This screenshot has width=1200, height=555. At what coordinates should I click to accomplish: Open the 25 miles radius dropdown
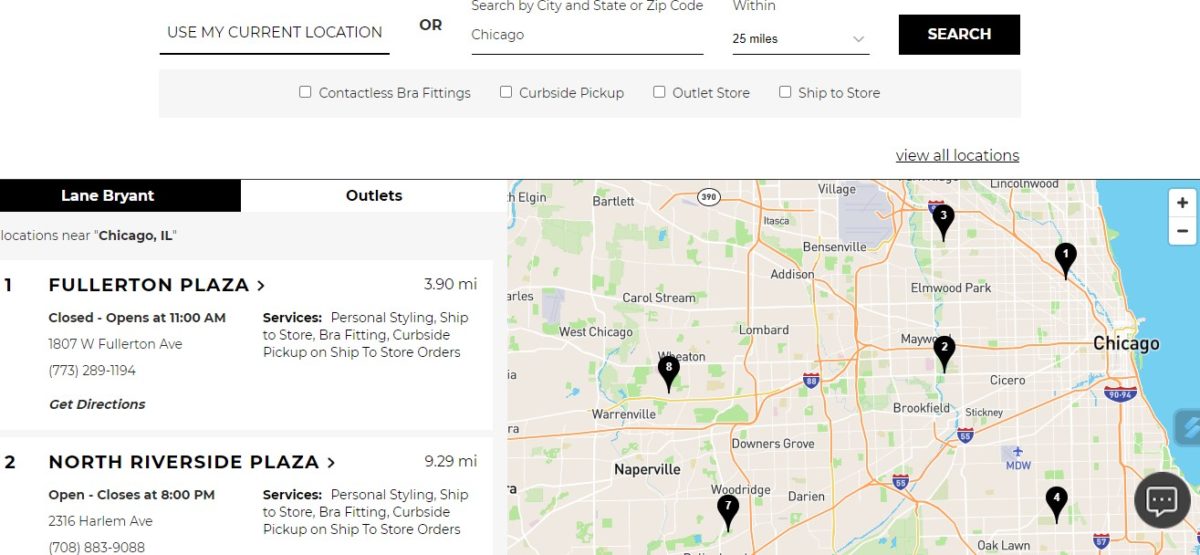coord(800,39)
